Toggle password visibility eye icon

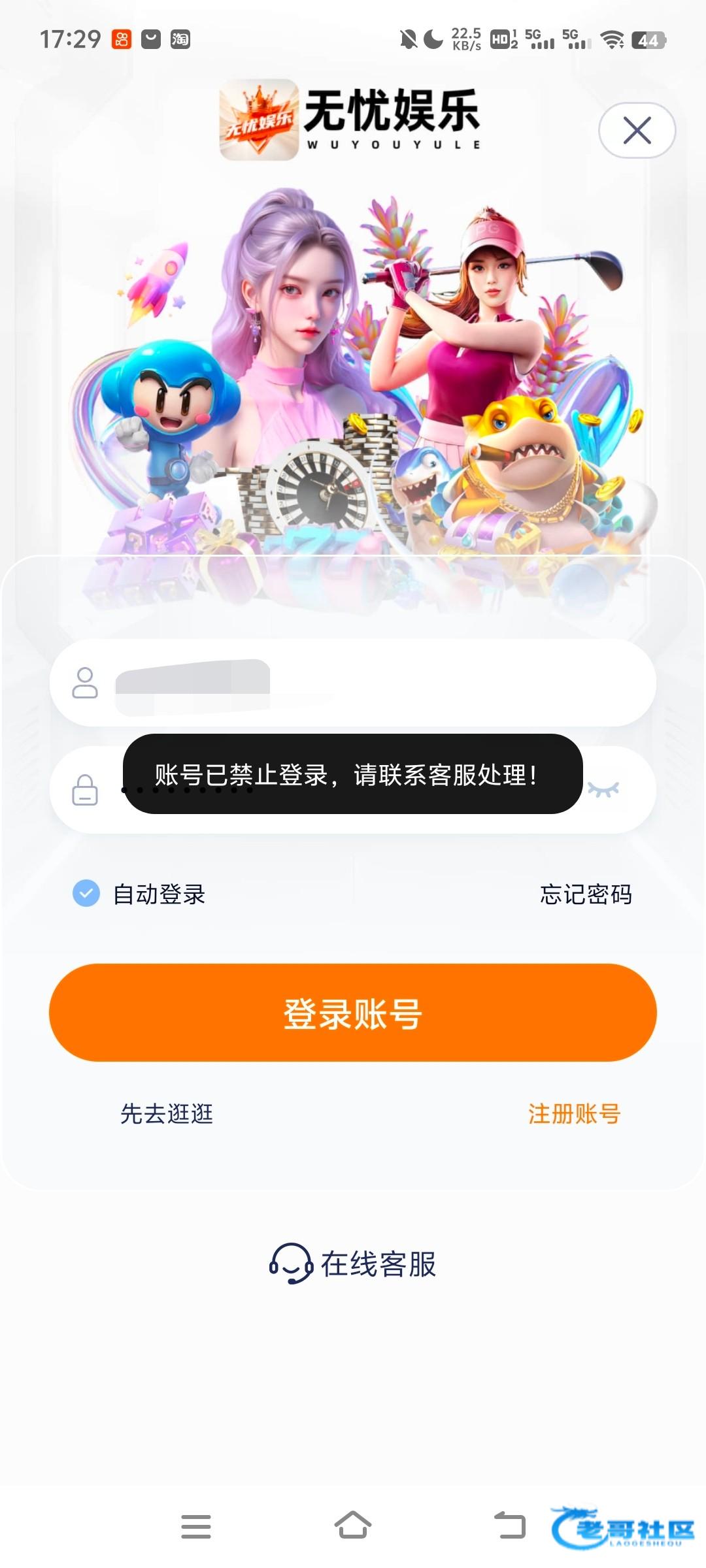coord(603,789)
